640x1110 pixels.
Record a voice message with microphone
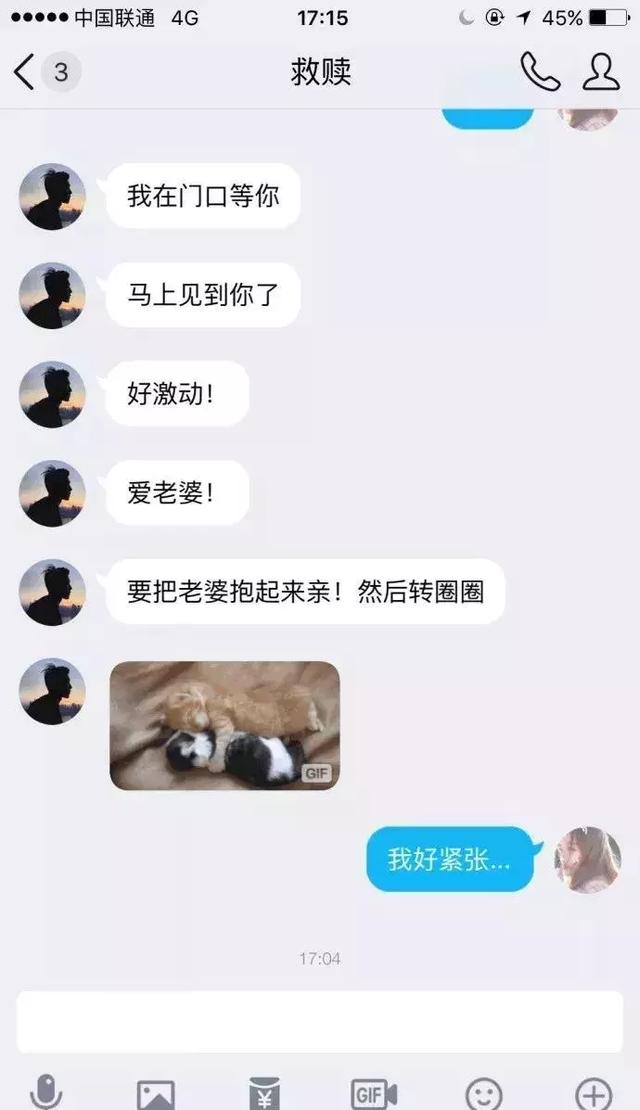point(46,1092)
